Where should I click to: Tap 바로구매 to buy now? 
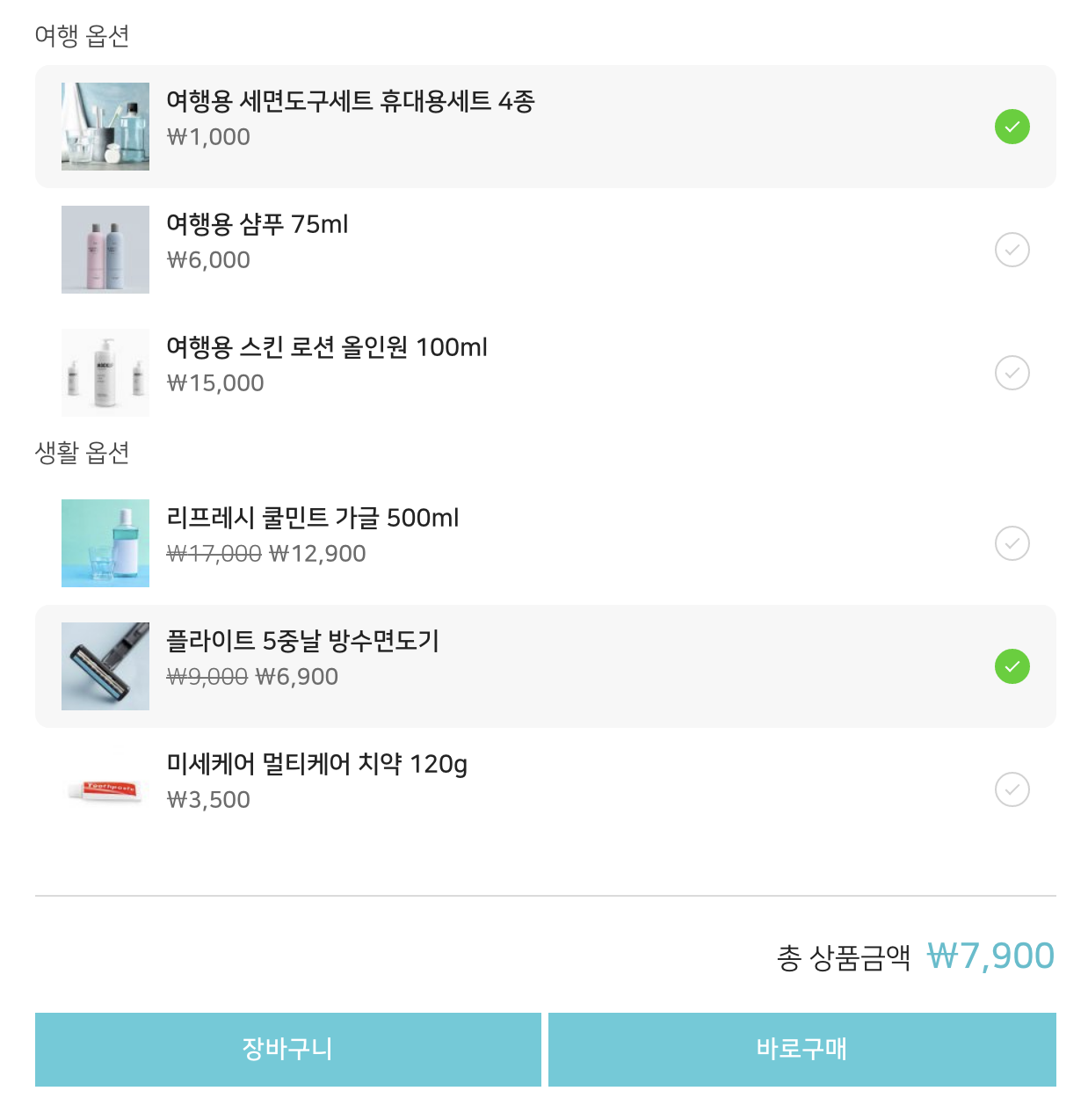click(801, 1049)
